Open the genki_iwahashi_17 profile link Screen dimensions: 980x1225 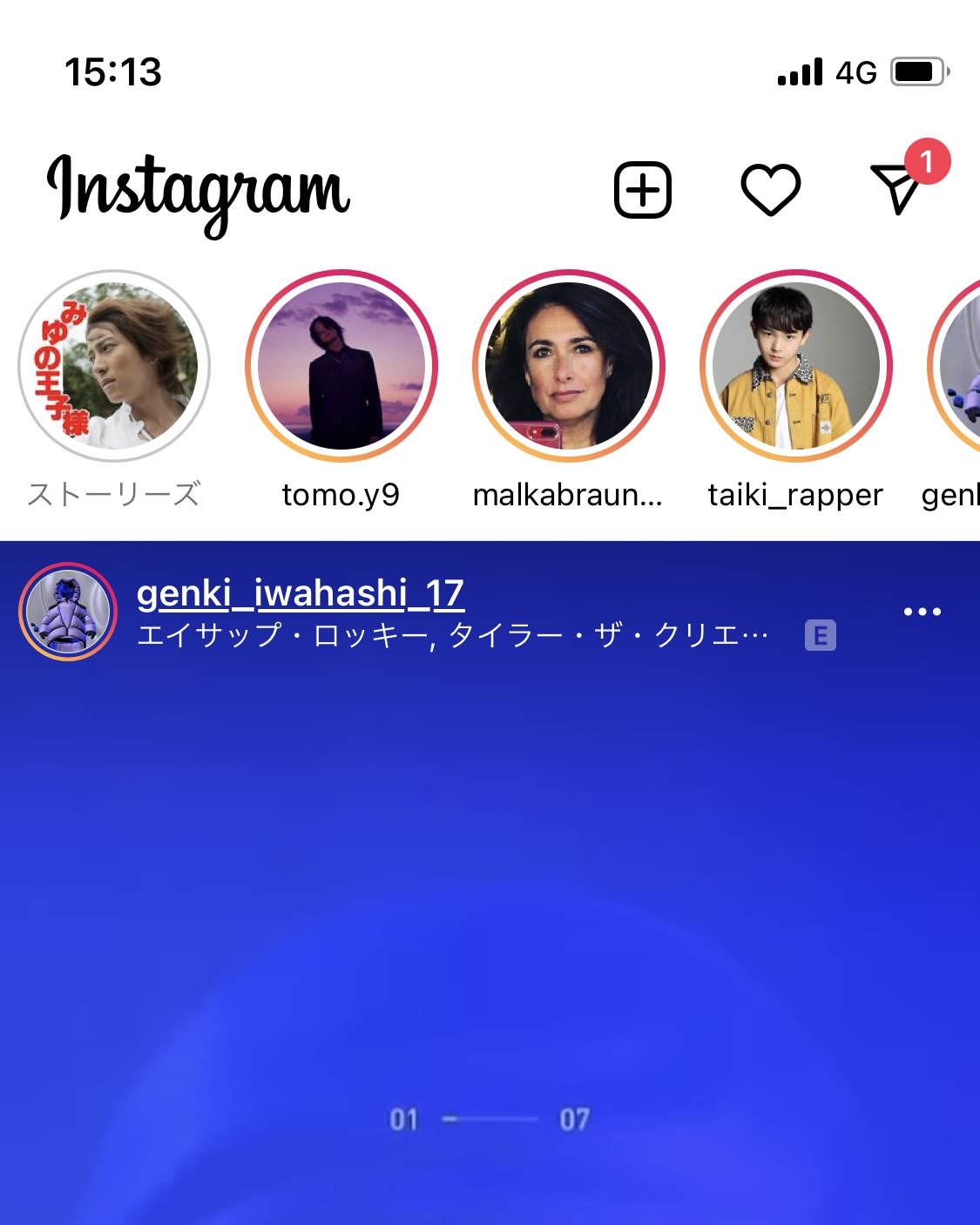(x=301, y=594)
